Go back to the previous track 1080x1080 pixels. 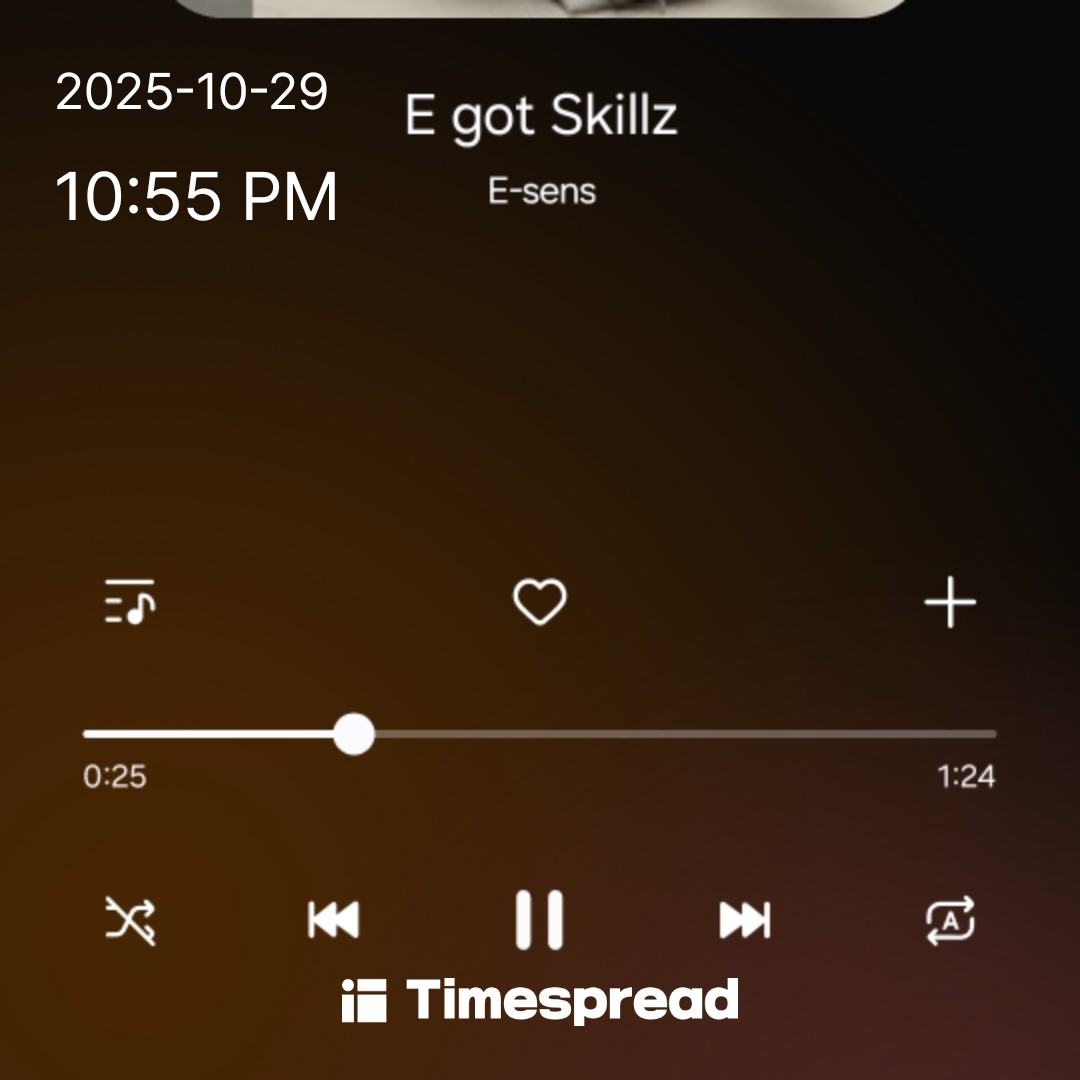333,920
